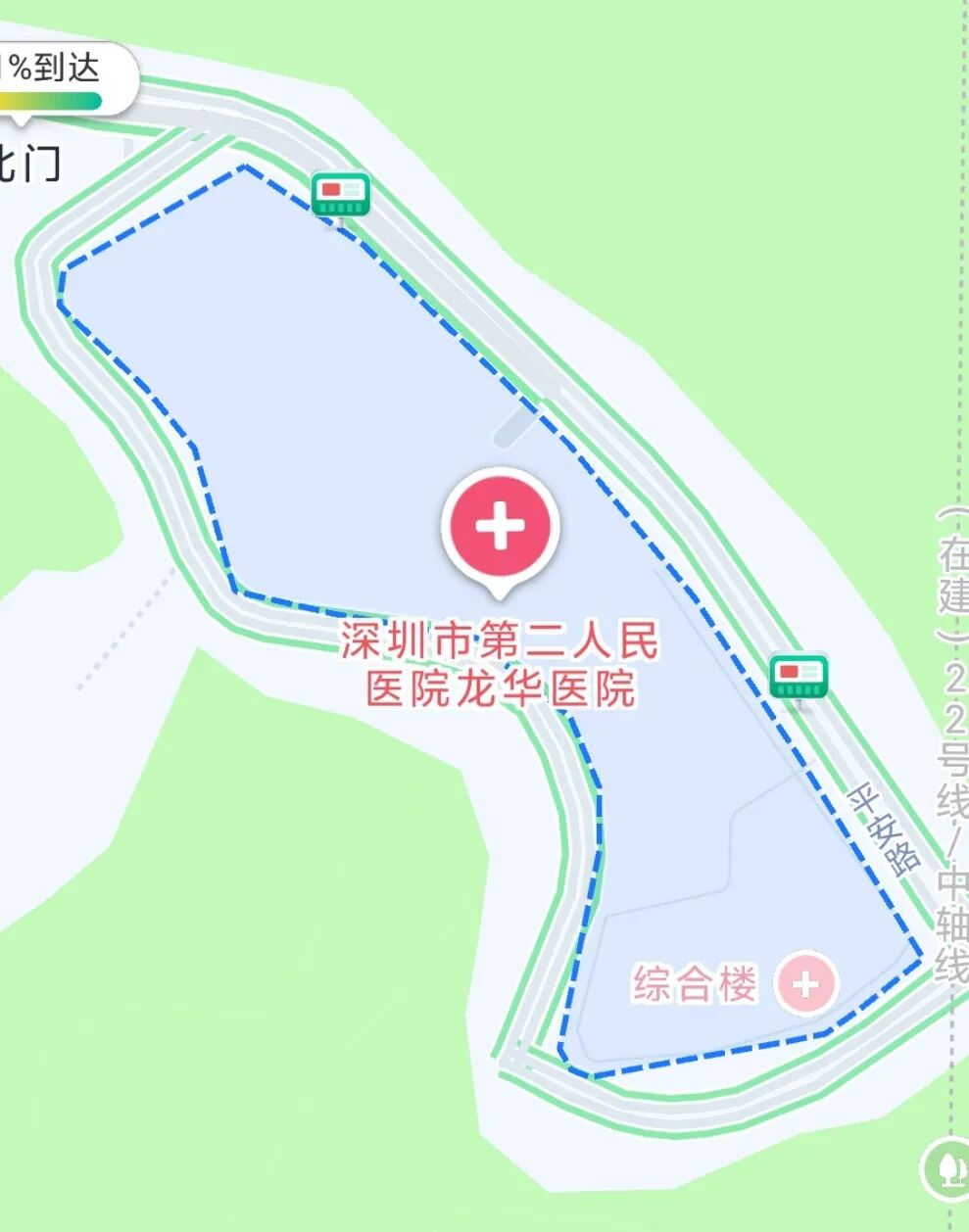Open the bus stop icon near 平安路

click(799, 676)
